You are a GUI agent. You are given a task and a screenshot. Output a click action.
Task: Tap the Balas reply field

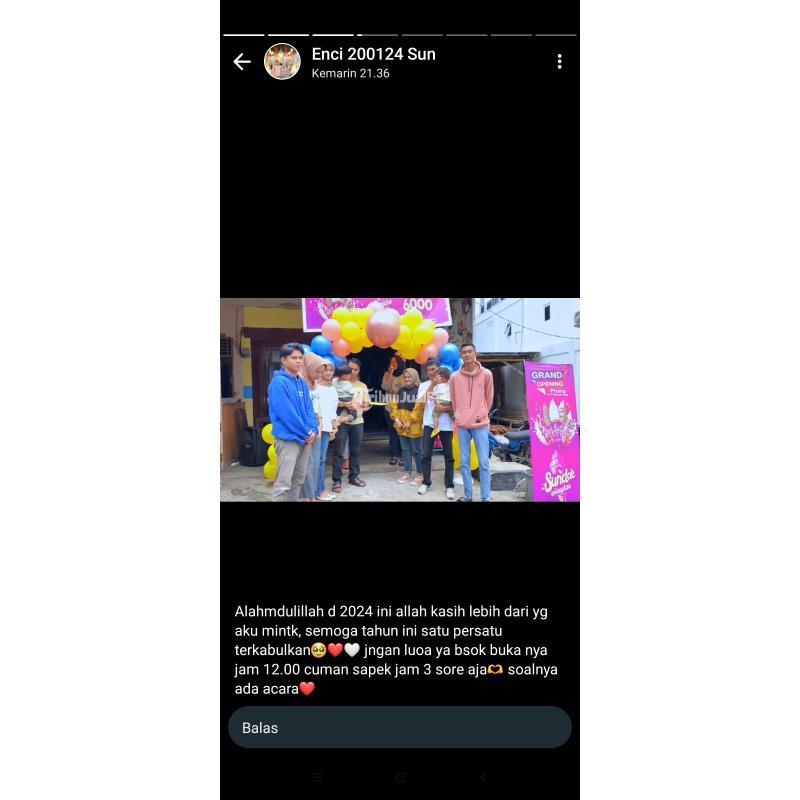coord(400,728)
